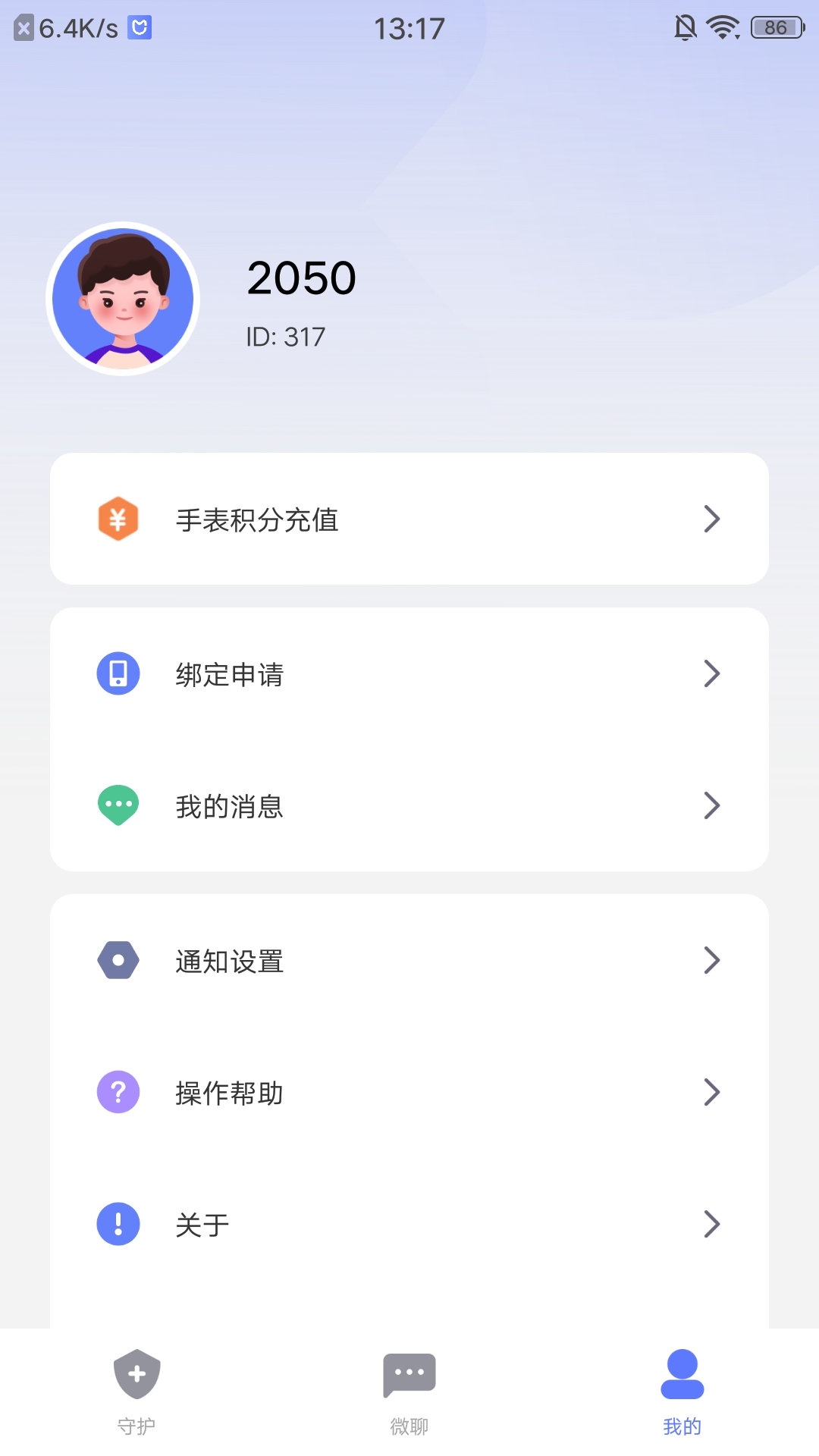The image size is (819, 1456).
Task: Click the Wi-Fi icon in status bar
Action: pyautogui.click(x=723, y=27)
